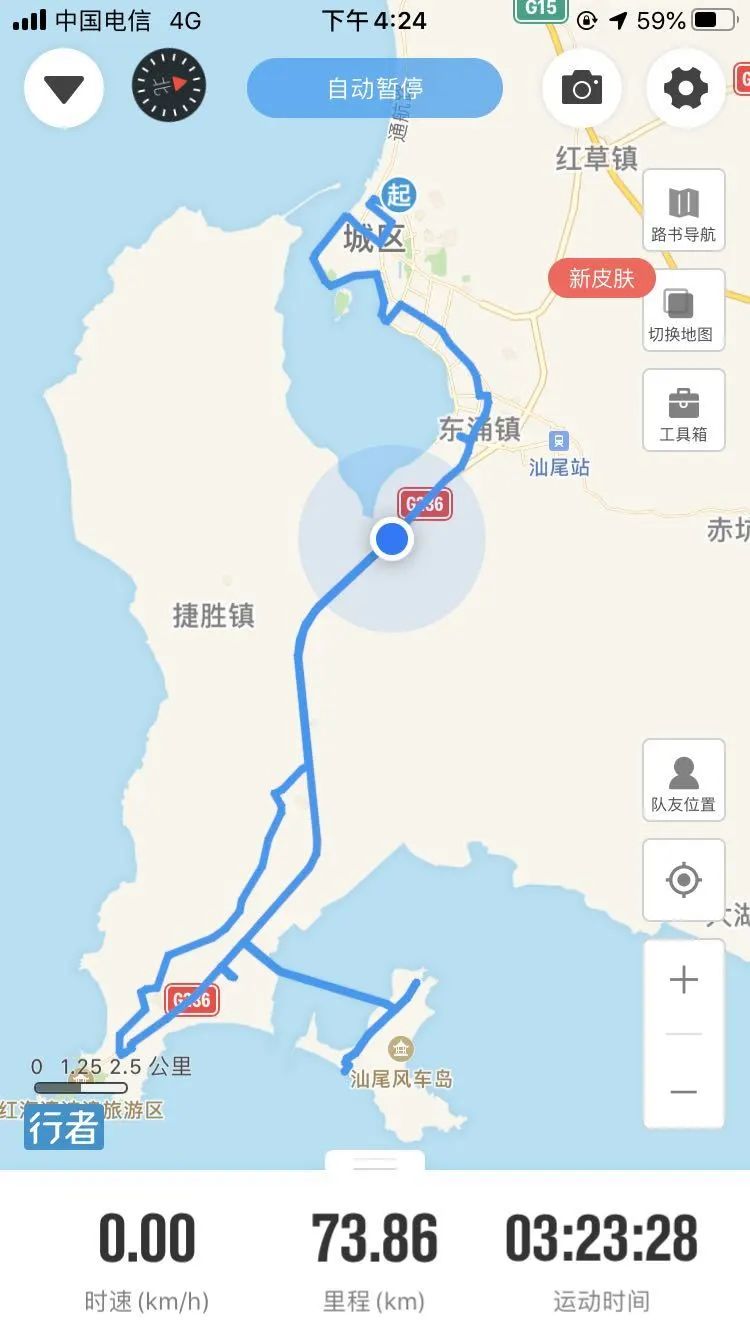Open the settings gear
This screenshot has width=750, height=1334.
point(686,88)
